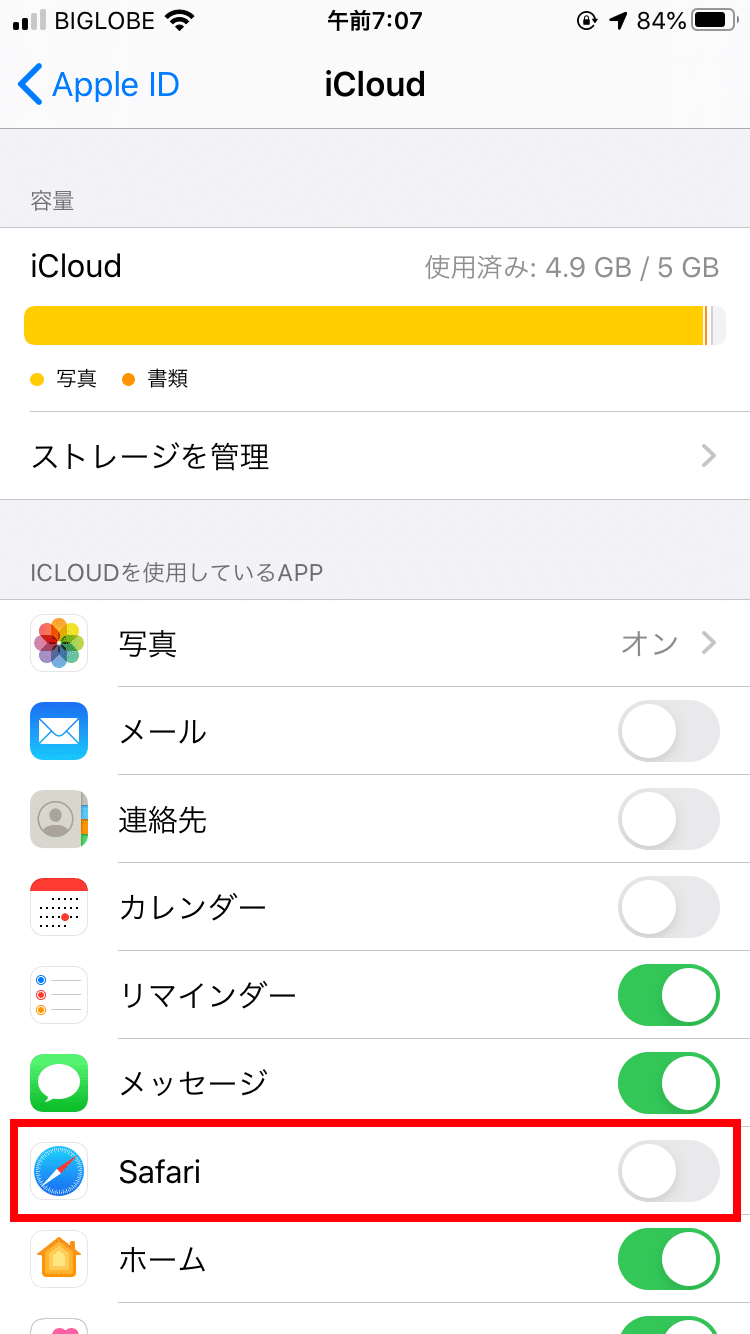Go back to Apple ID settings
This screenshot has width=750, height=1334.
[x=98, y=85]
